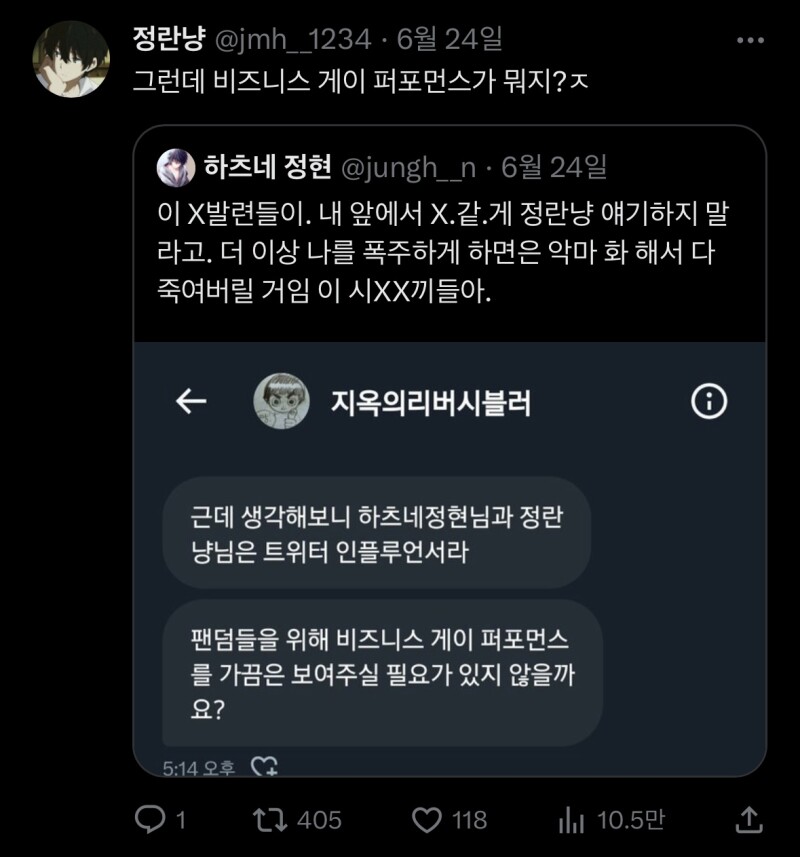Share 정란냥's tweet
The height and width of the screenshot is (857, 800).
pos(748,820)
